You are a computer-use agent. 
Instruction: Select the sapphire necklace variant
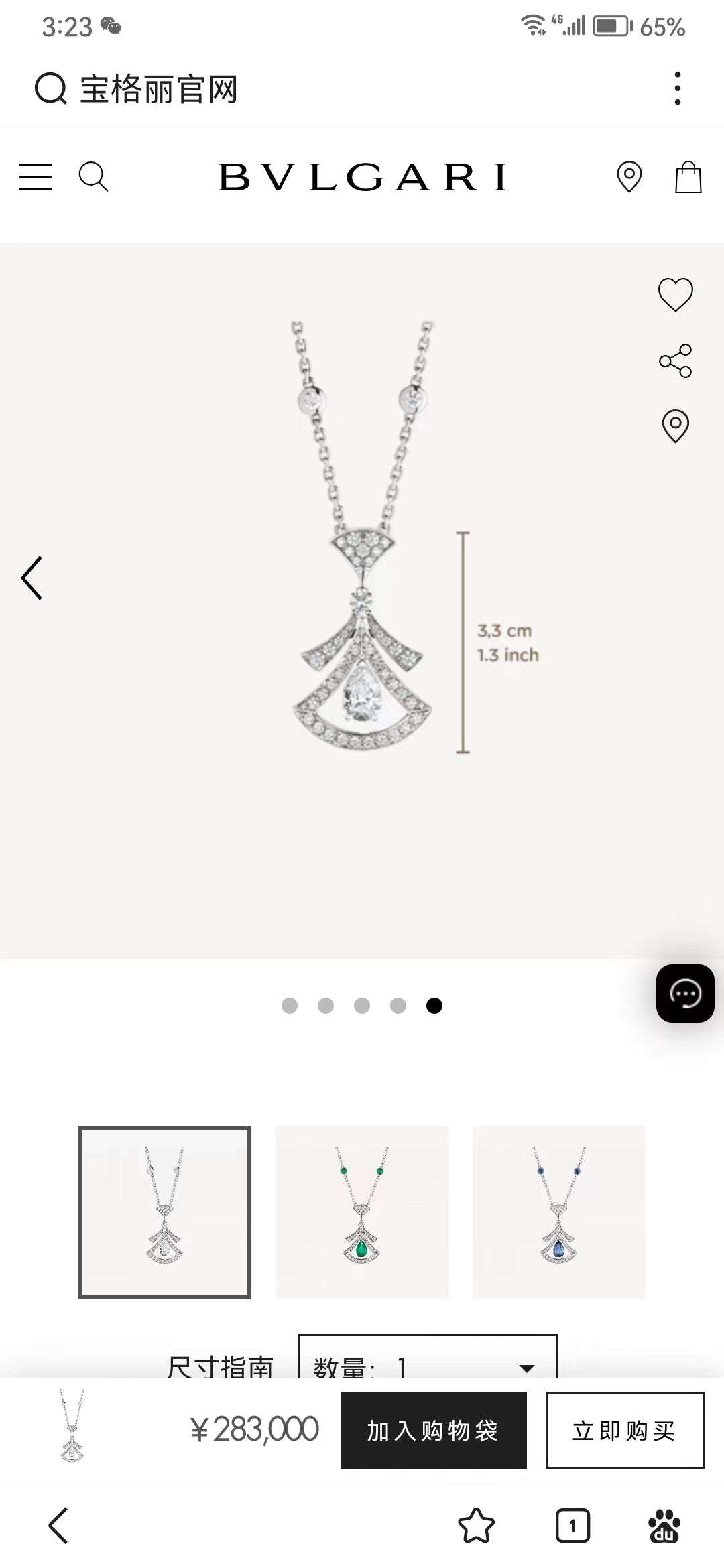[x=558, y=1212]
